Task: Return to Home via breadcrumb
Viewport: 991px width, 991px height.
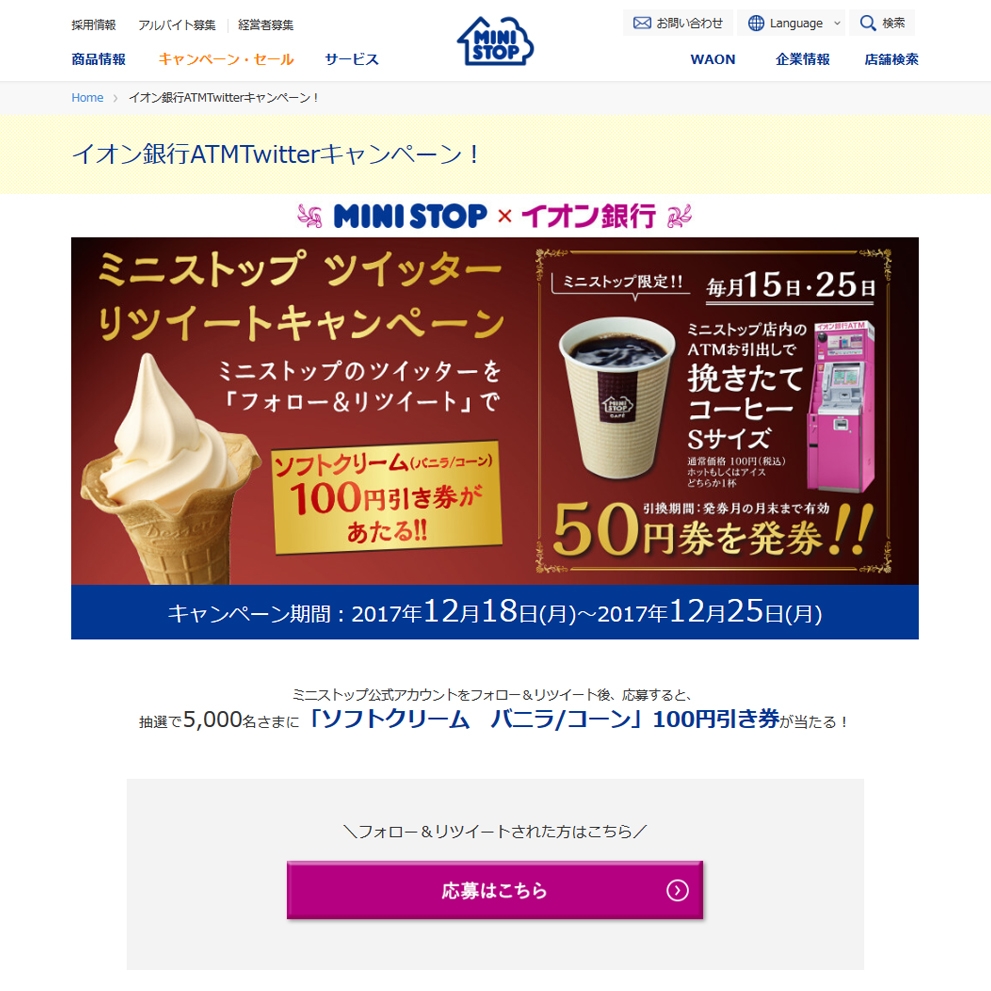Action: point(87,97)
